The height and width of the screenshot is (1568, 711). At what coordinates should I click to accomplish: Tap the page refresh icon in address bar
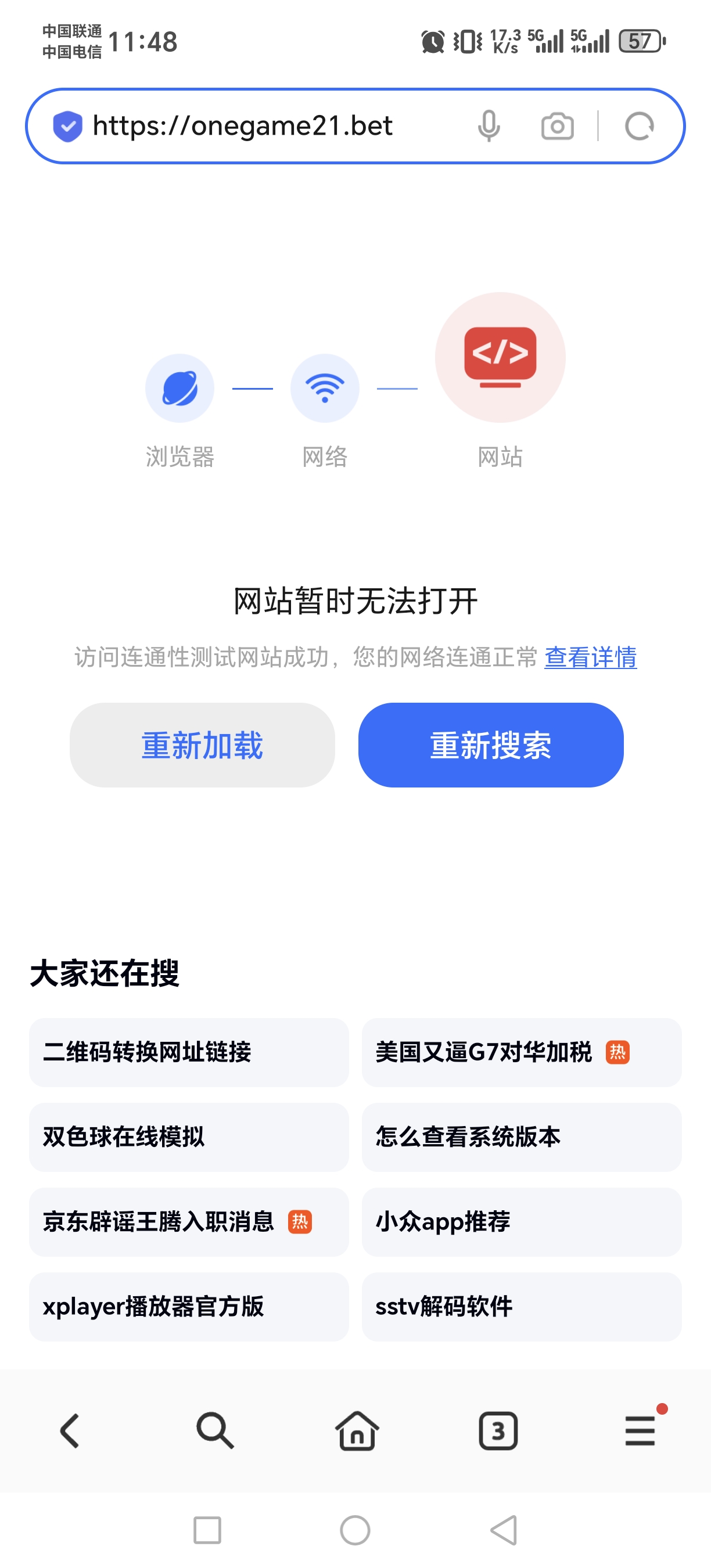pyautogui.click(x=638, y=126)
